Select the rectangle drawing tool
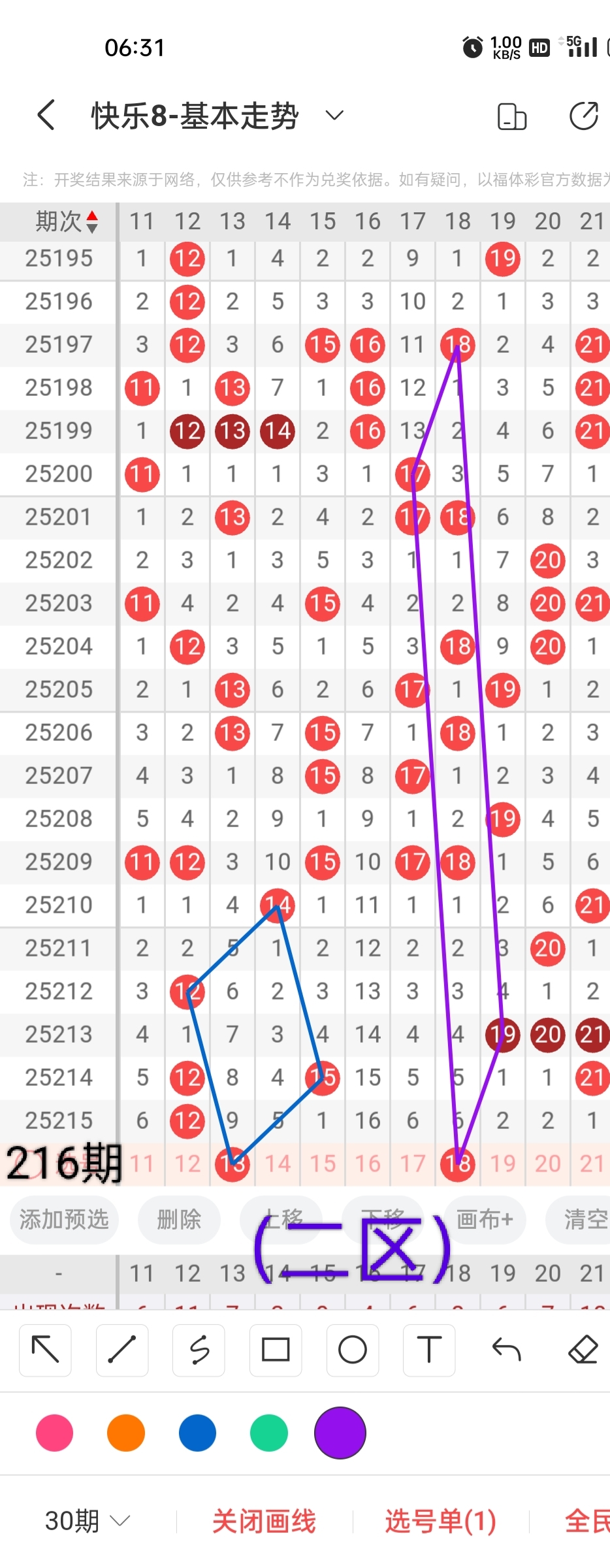The image size is (610, 1568). (276, 1350)
